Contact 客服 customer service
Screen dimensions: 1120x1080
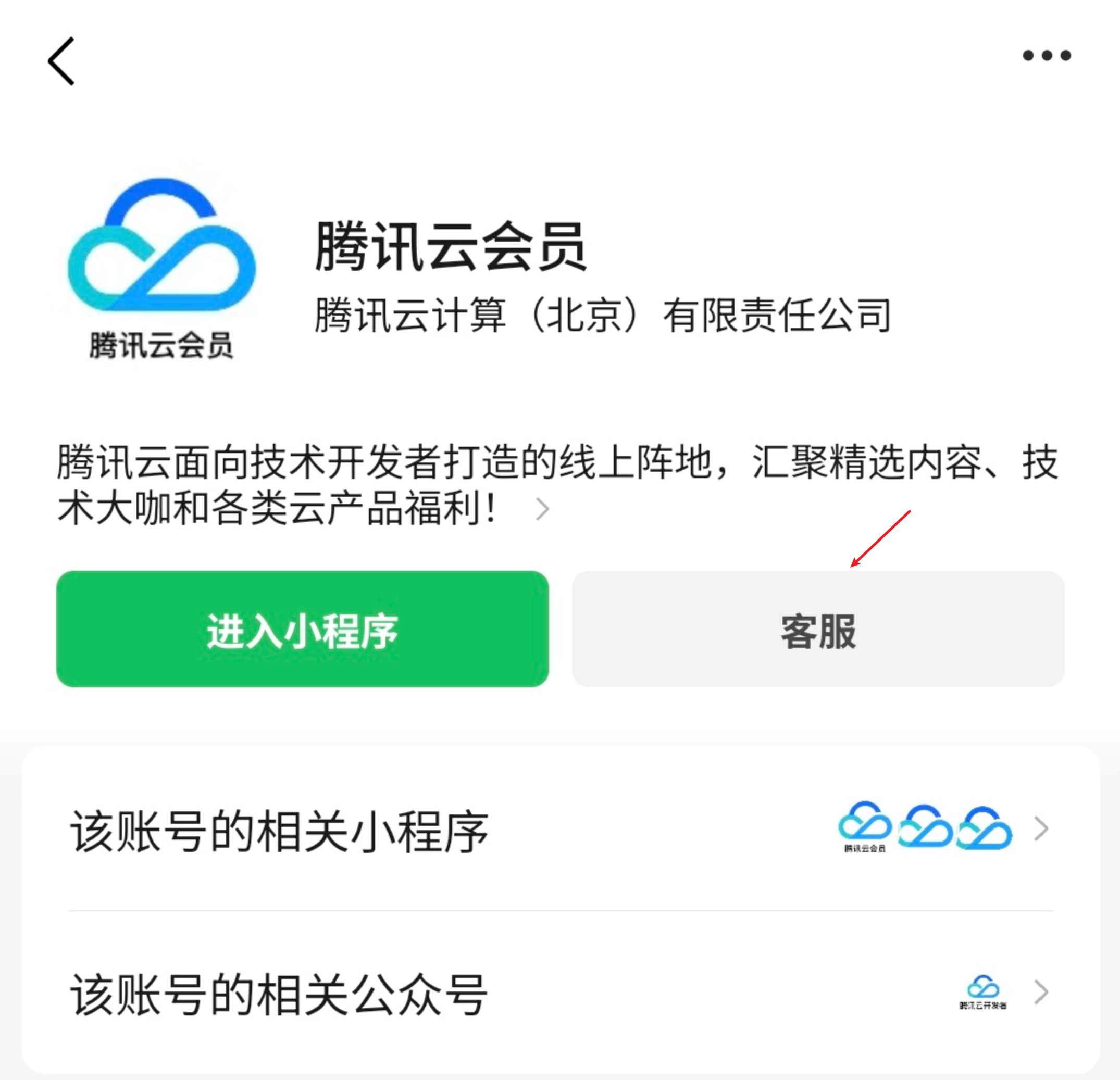tap(818, 629)
